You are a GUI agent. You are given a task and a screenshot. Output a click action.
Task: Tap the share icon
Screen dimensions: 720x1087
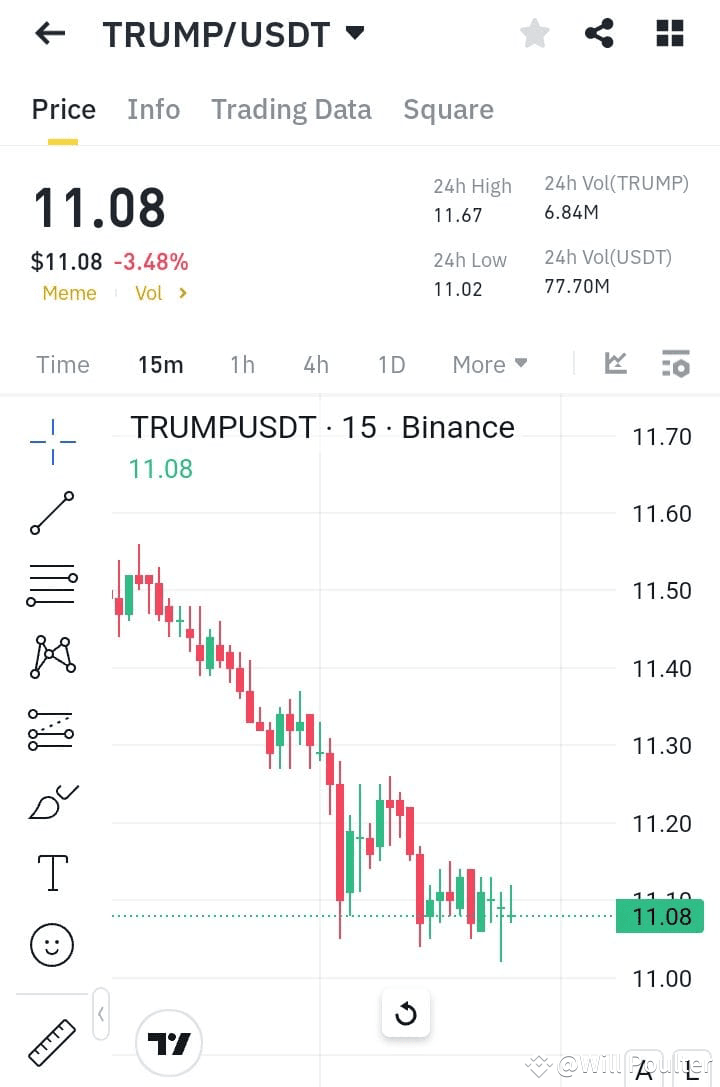click(x=599, y=33)
